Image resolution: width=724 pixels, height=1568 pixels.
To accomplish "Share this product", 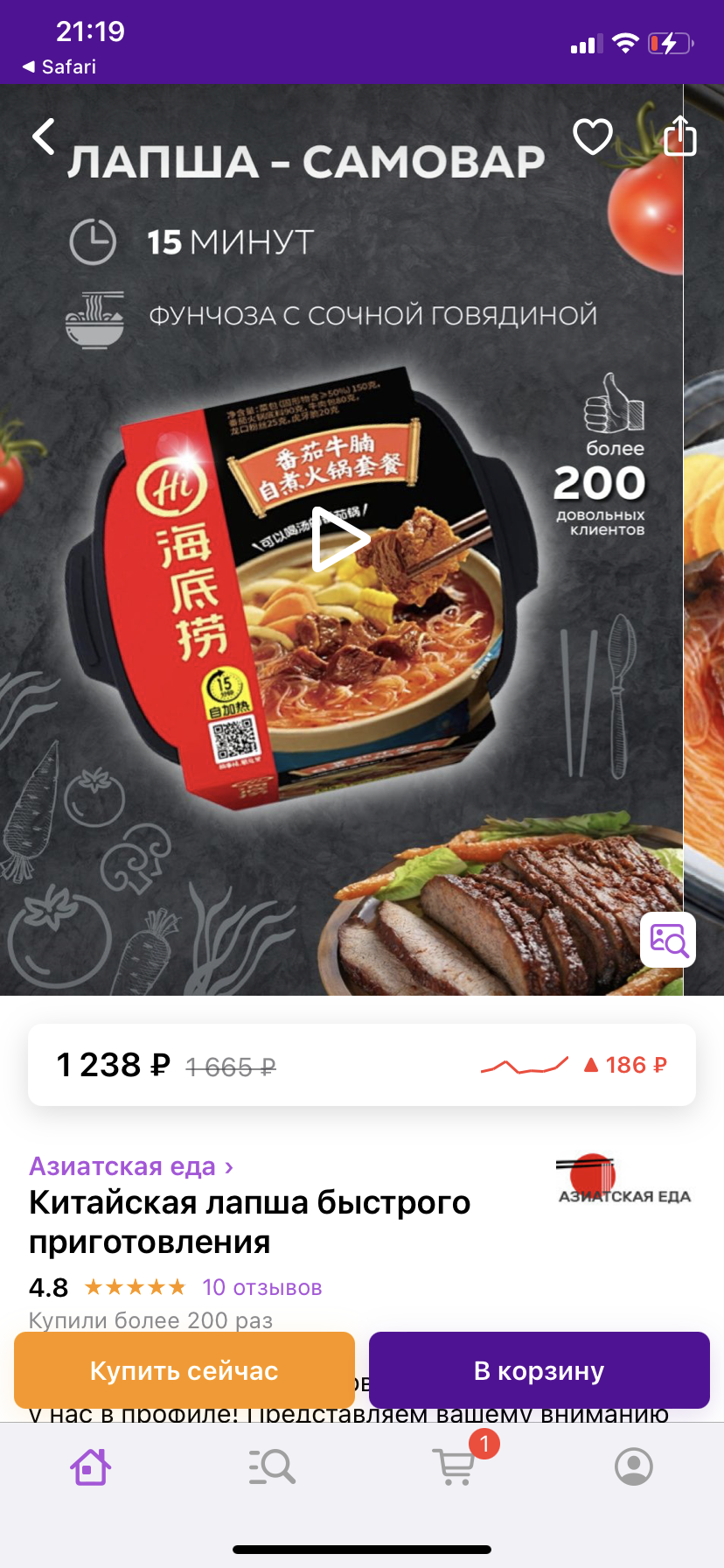I will [x=679, y=136].
